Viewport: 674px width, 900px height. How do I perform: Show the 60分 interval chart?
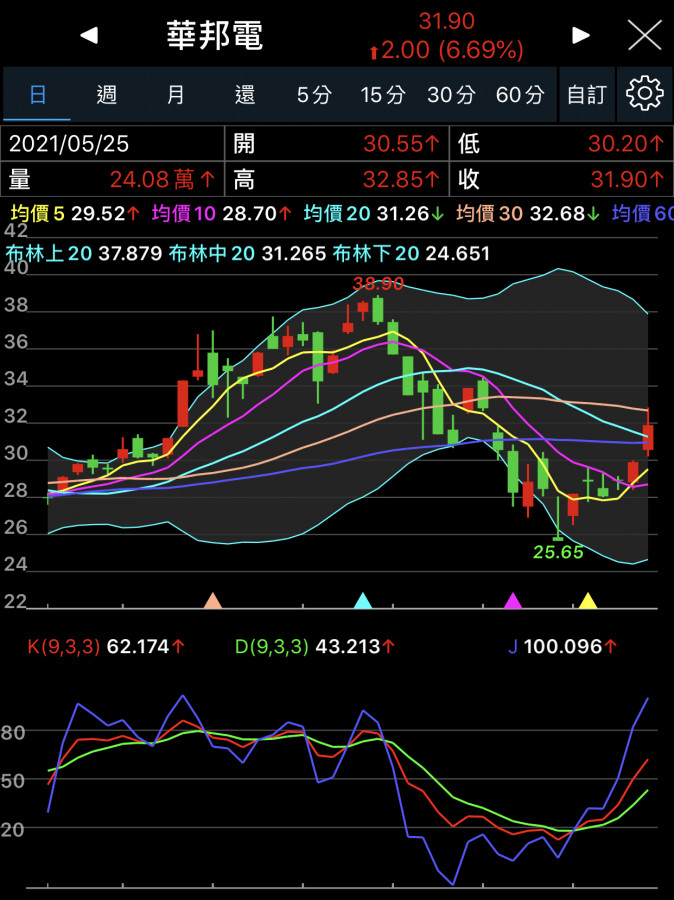(520, 95)
